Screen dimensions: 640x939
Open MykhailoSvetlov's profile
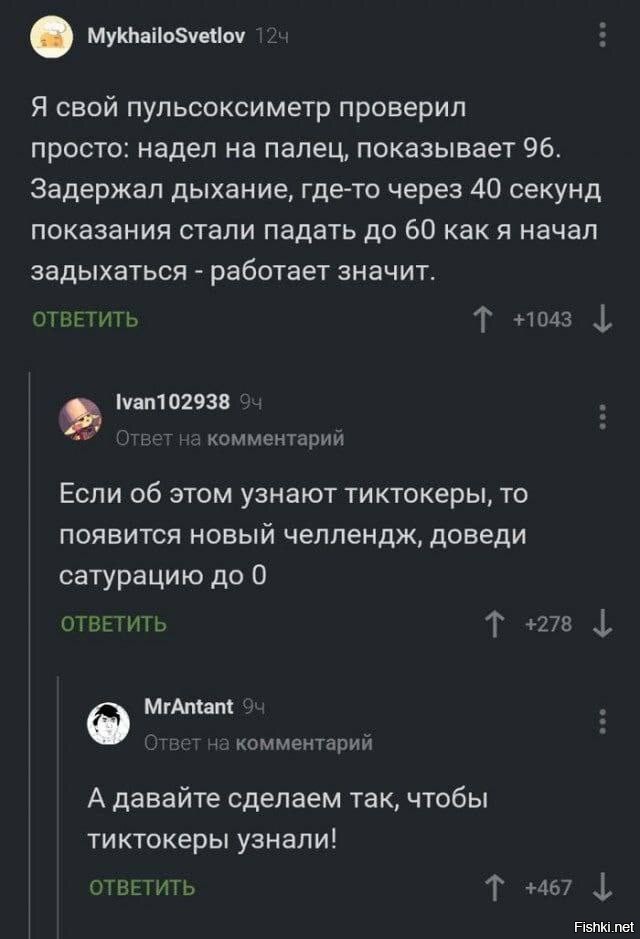(152, 36)
